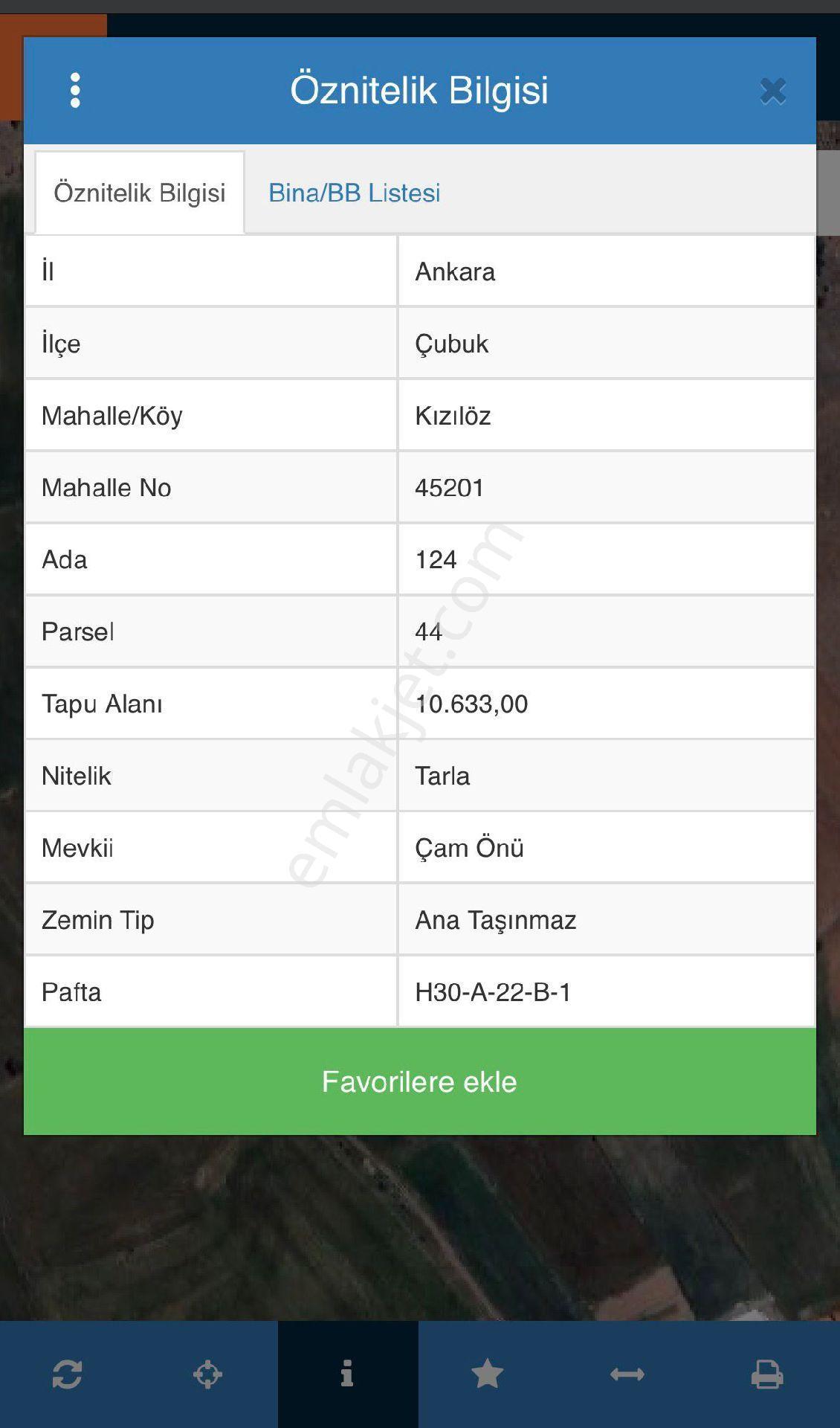Tap the printer icon
The image size is (840, 1428).
[767, 1374]
